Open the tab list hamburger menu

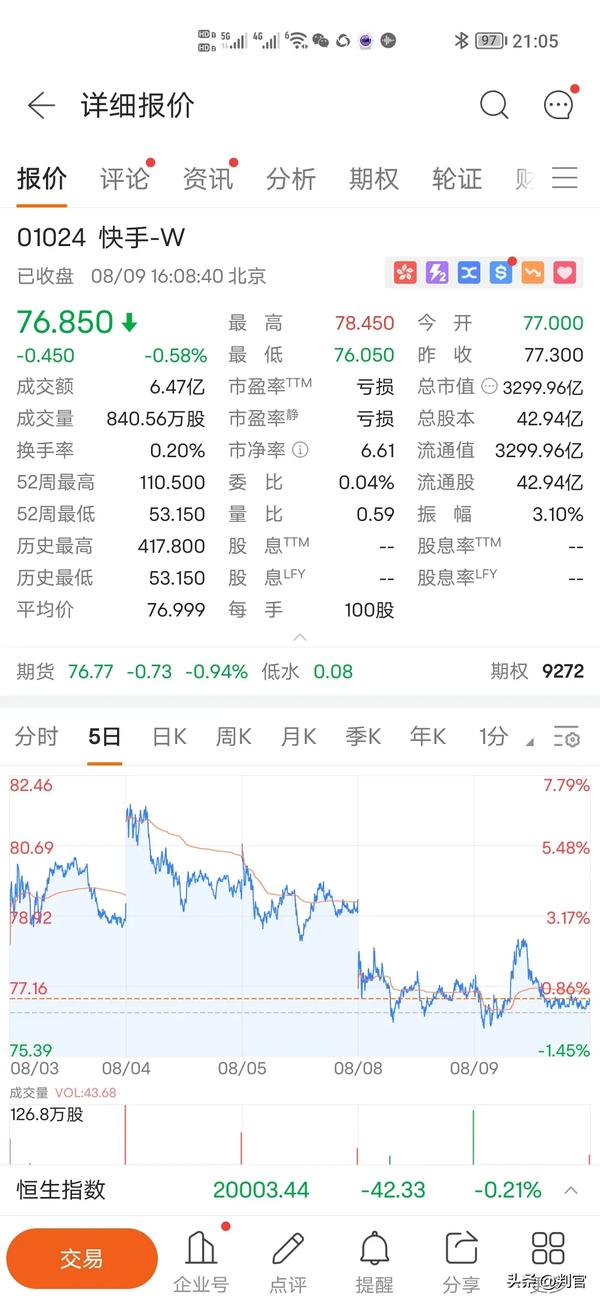[565, 179]
